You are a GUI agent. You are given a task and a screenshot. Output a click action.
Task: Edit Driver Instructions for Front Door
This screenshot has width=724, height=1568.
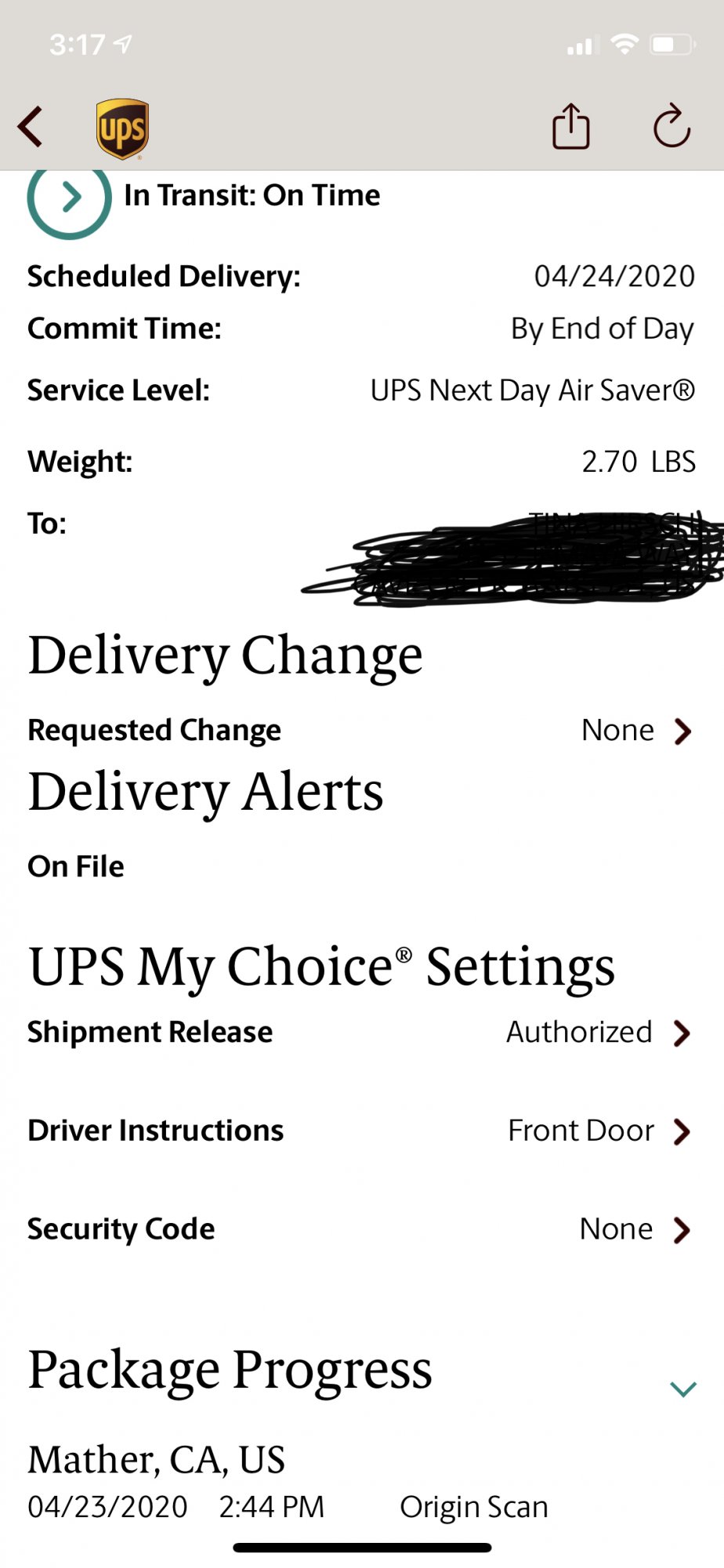click(361, 1131)
